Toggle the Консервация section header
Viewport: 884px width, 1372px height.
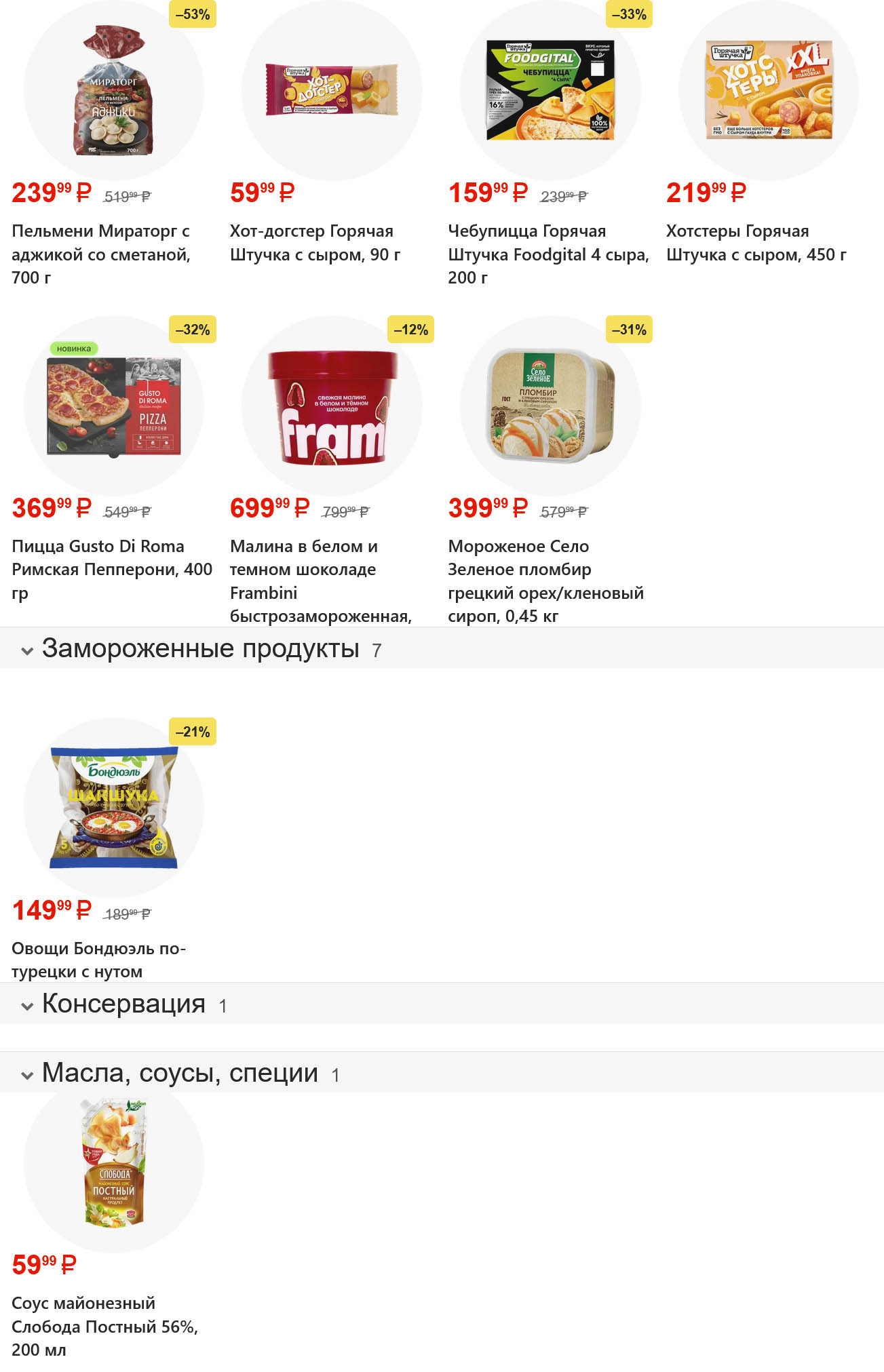click(27, 1005)
